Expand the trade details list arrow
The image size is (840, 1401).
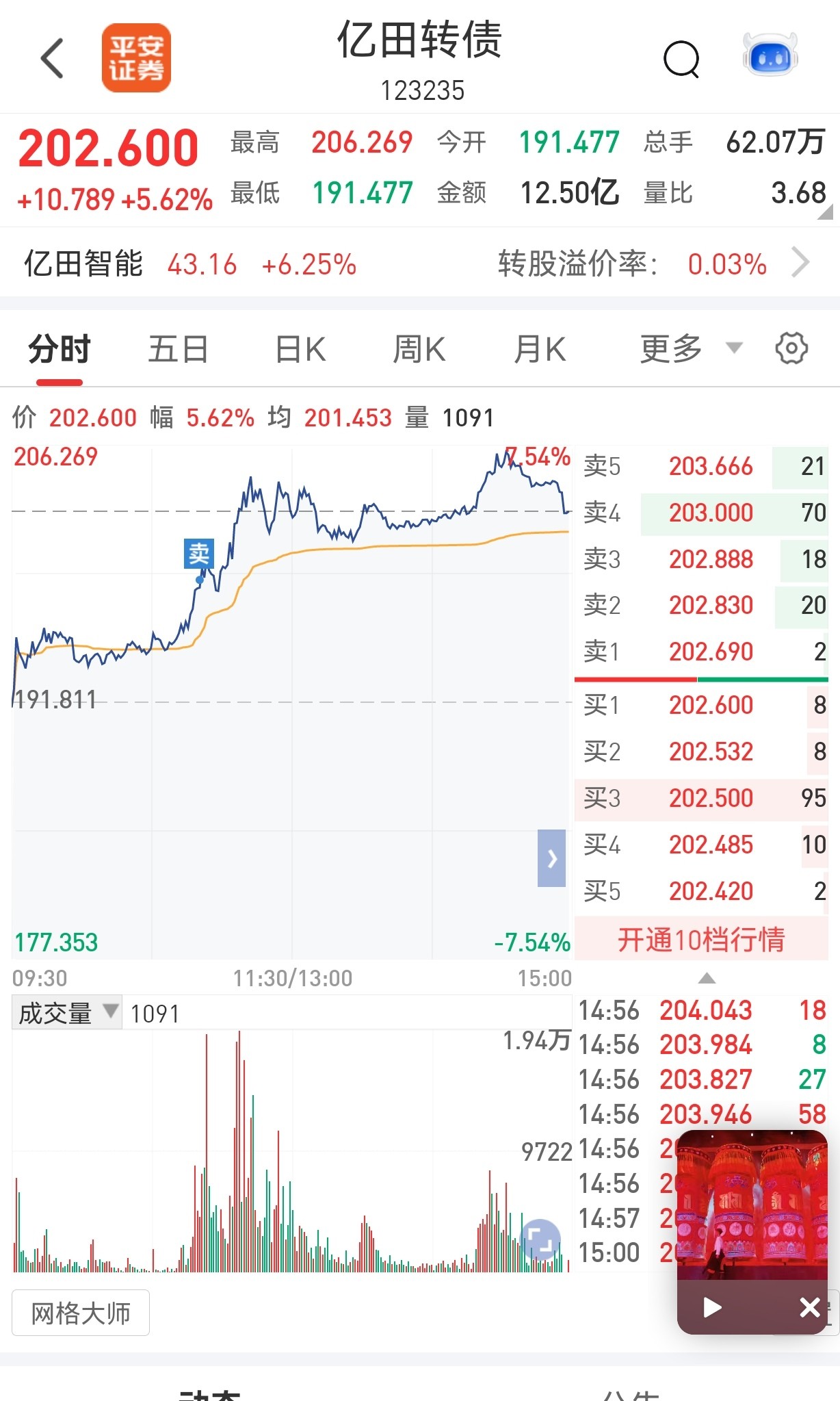(x=707, y=979)
